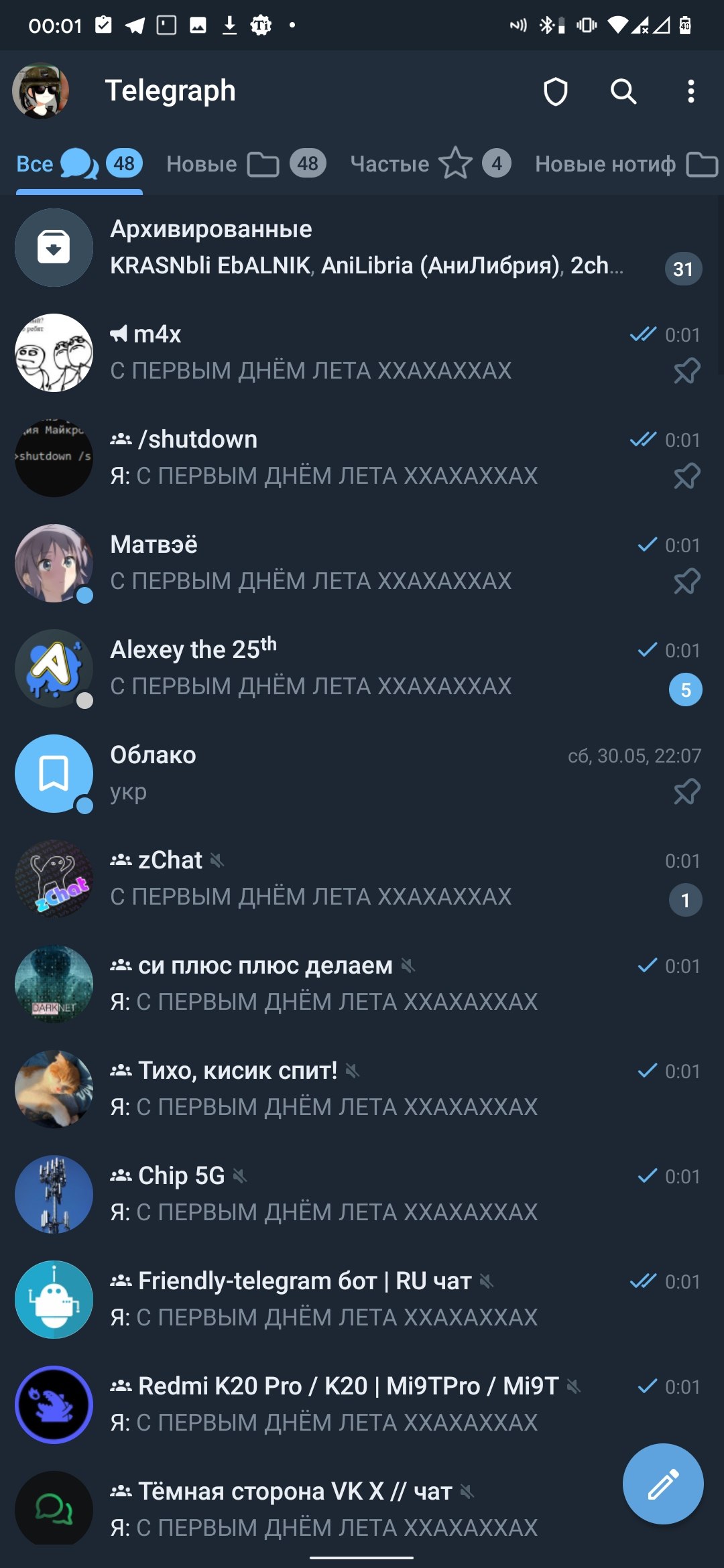Open the си плюс плюс делаем group
Image resolution: width=724 pixels, height=1568 pixels.
point(362,984)
